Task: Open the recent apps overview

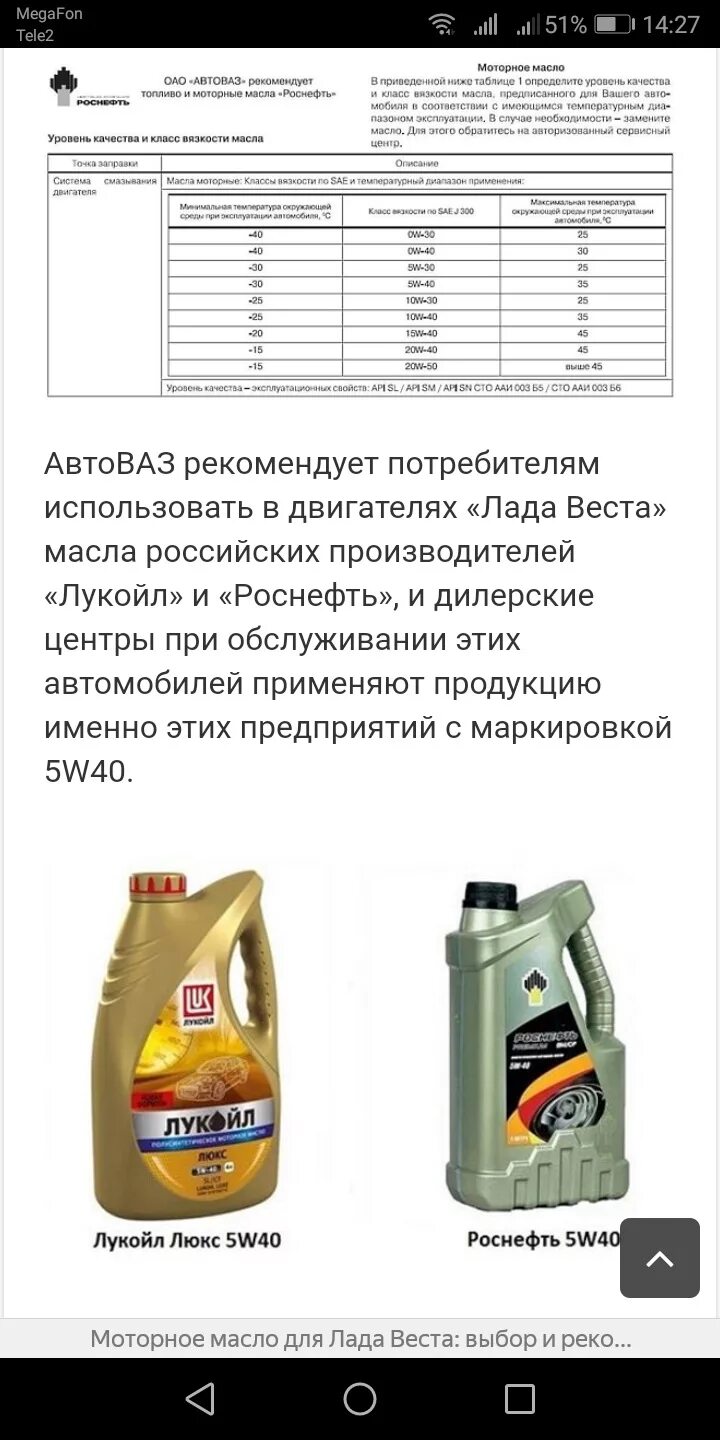Action: tap(520, 1398)
